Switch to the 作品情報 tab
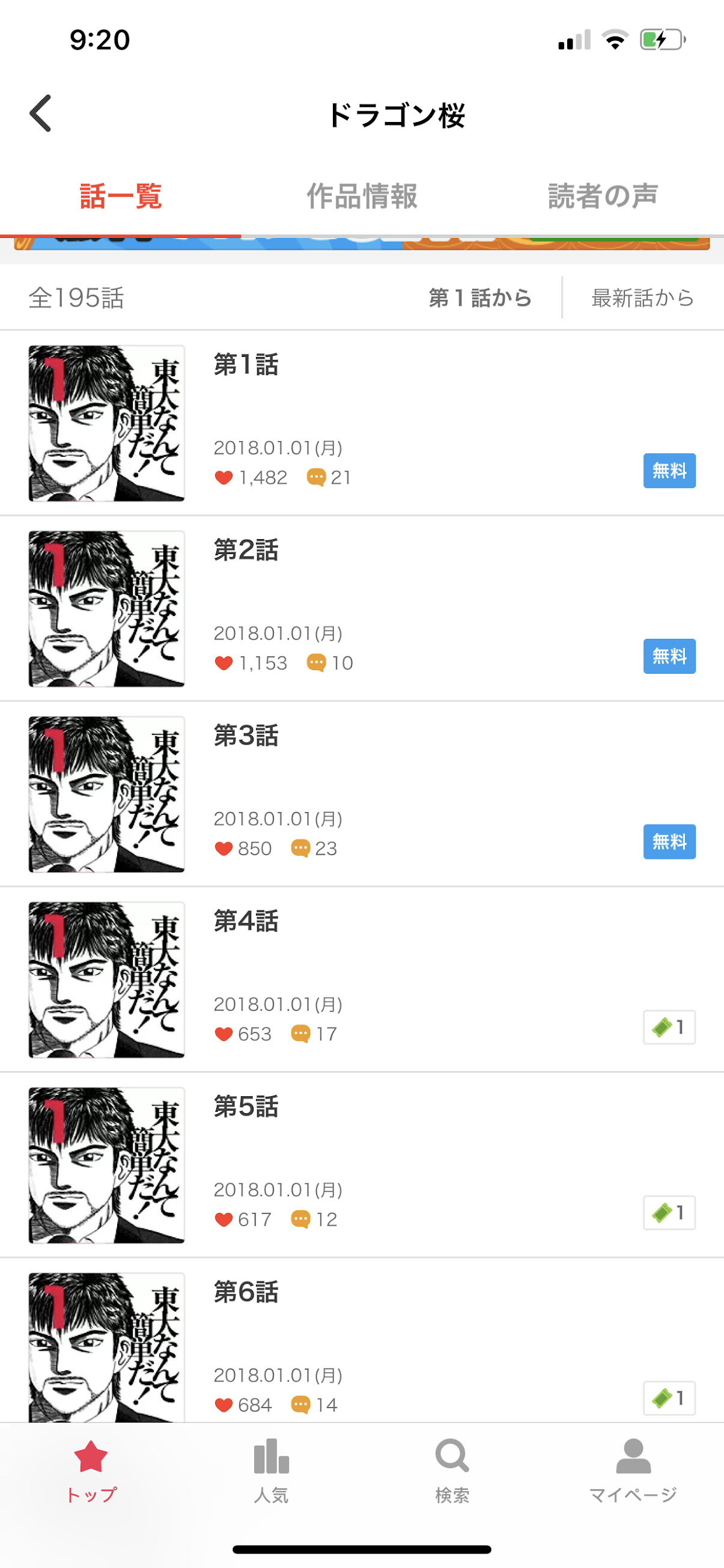The height and width of the screenshot is (1568, 724). tap(362, 197)
